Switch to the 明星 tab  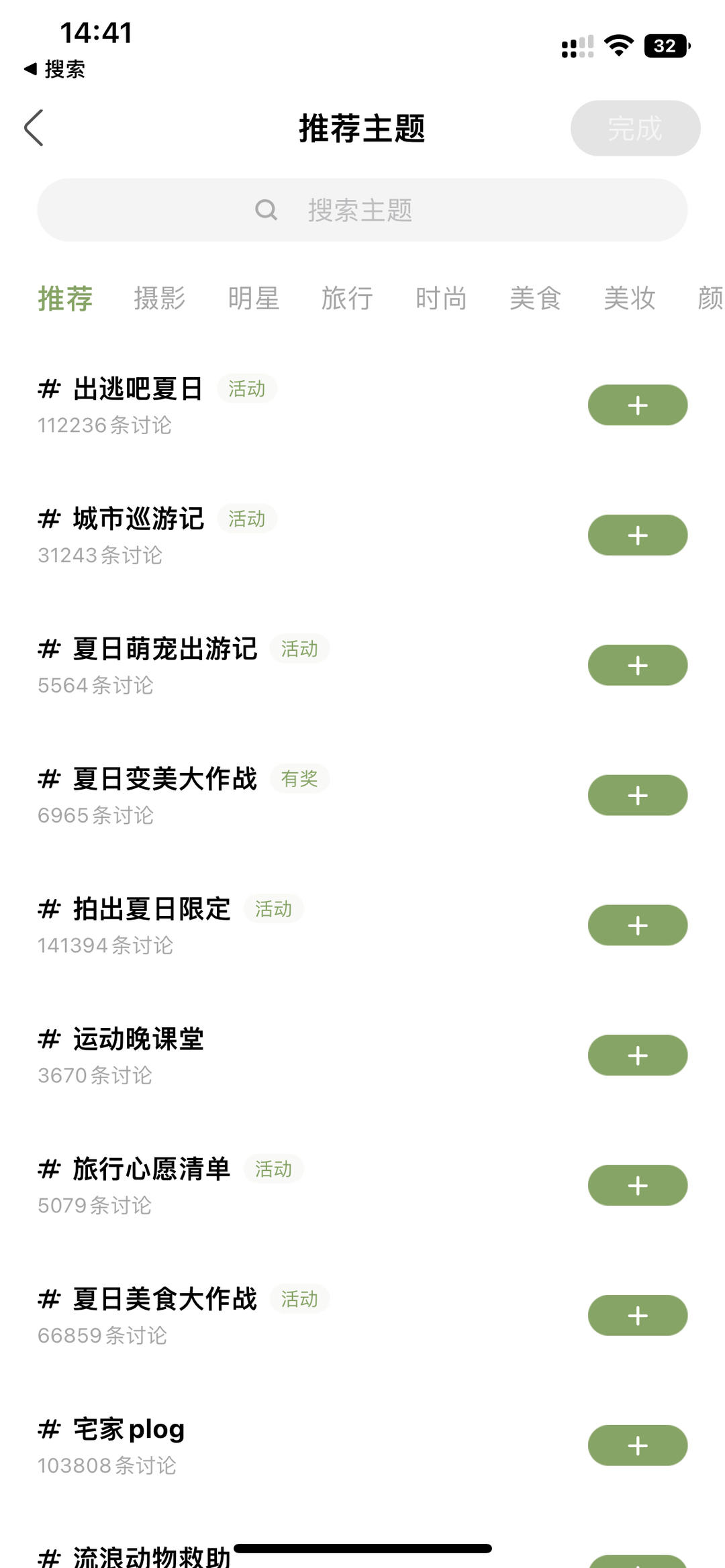click(254, 299)
